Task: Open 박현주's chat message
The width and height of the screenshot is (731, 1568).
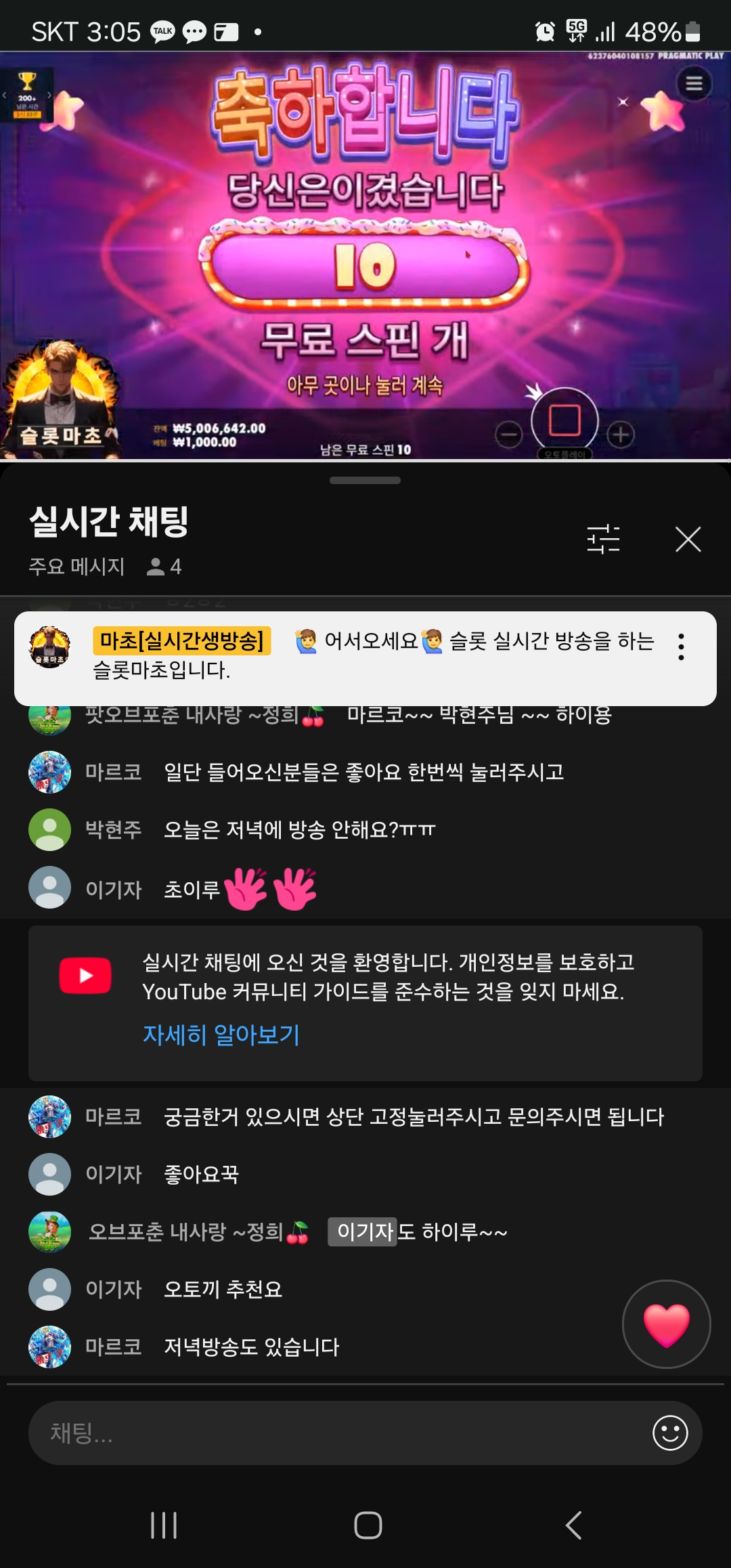Action: (299, 829)
